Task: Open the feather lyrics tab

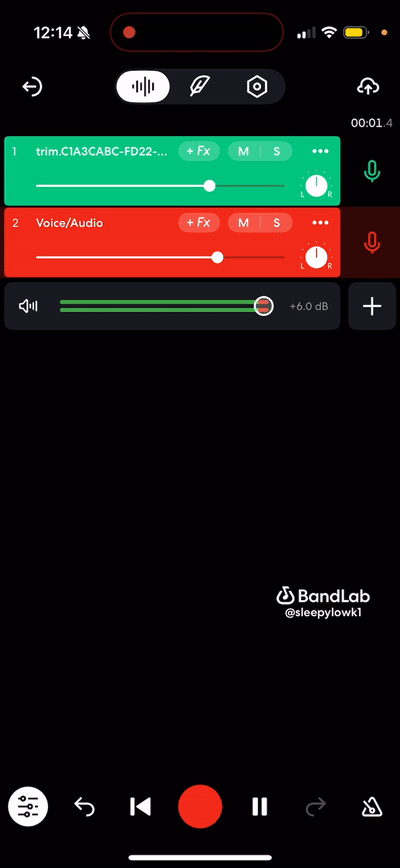Action: pyautogui.click(x=199, y=87)
